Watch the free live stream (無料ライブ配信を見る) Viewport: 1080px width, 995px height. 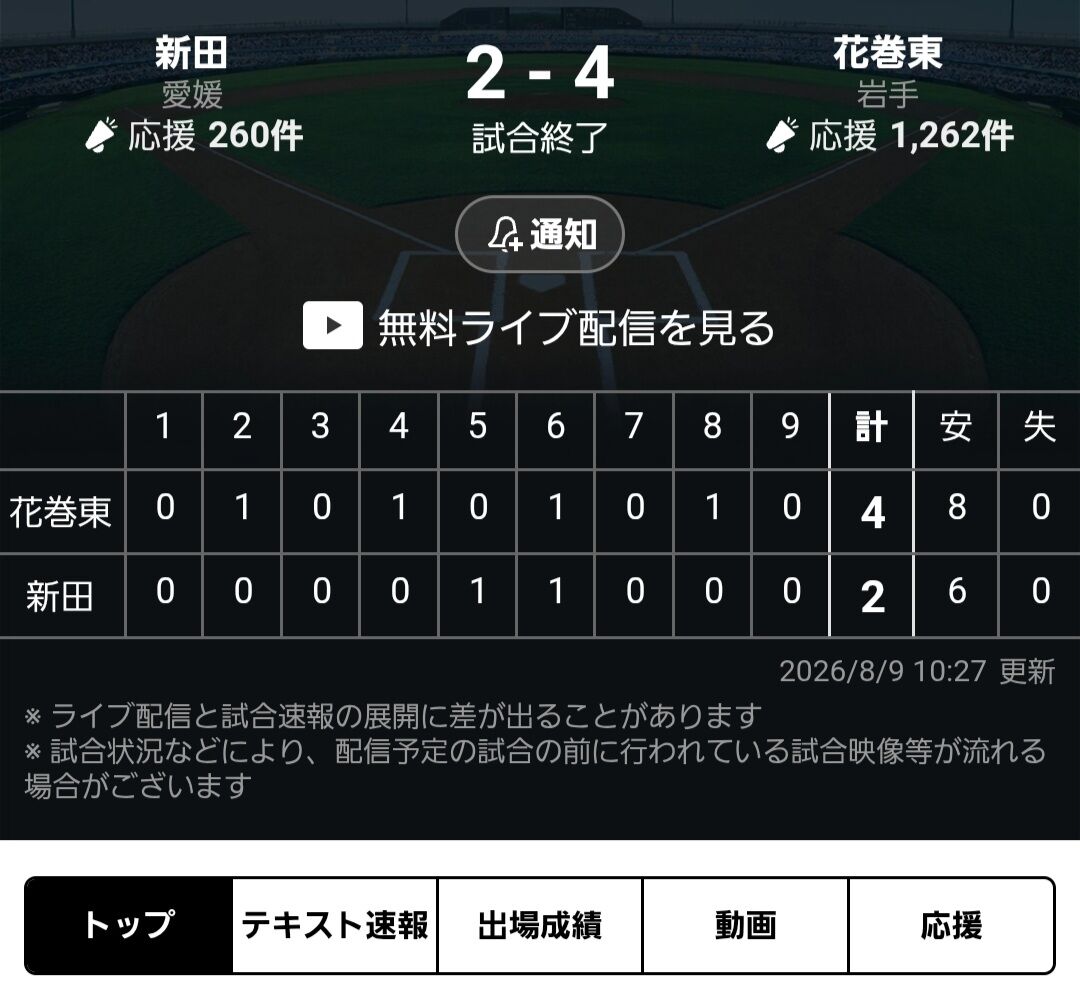point(539,326)
